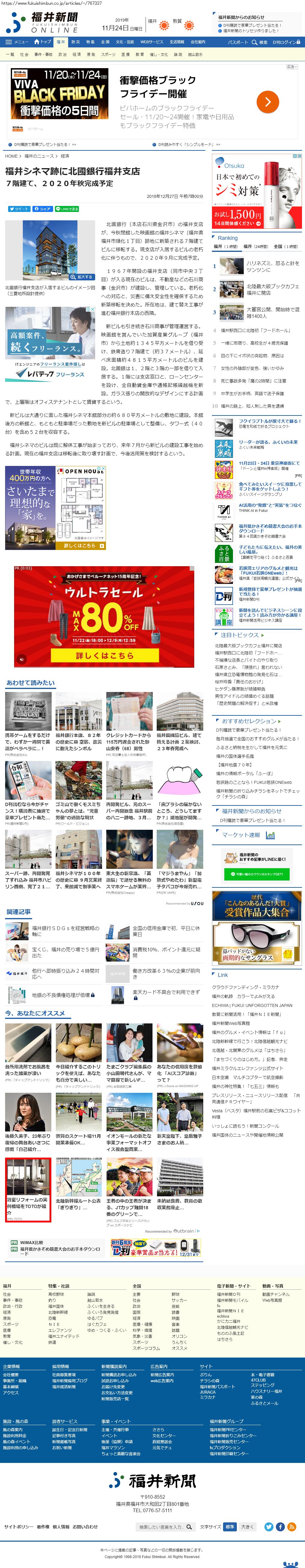The height and width of the screenshot is (1568, 305).
Task: Share article via ツイート button
Action: point(19,208)
